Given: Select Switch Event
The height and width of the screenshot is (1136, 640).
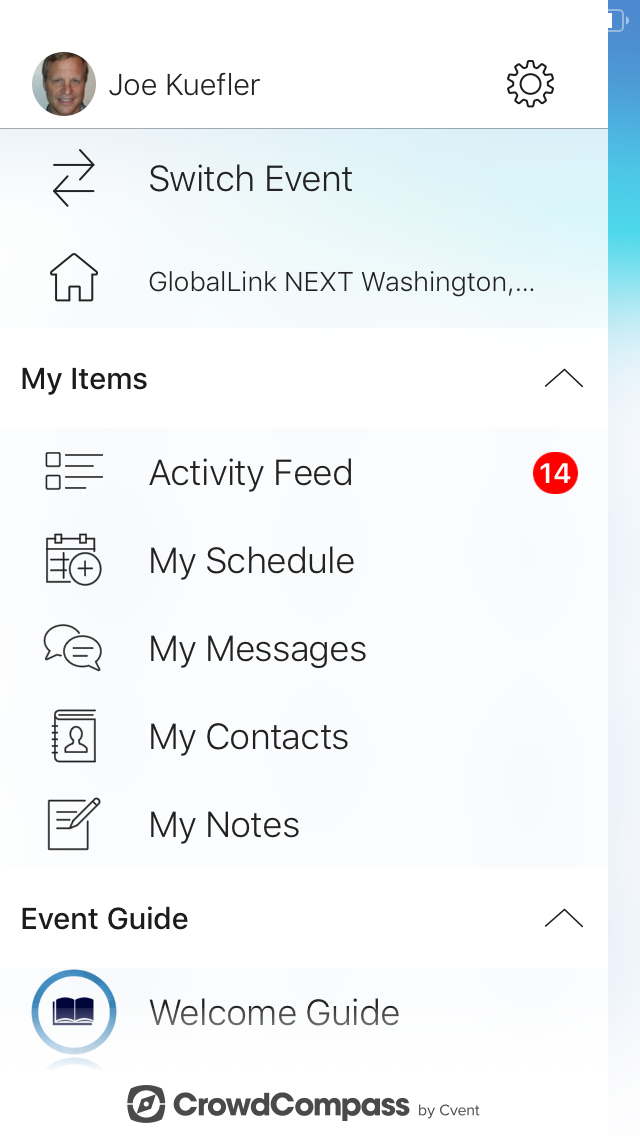Looking at the screenshot, I should point(250,179).
